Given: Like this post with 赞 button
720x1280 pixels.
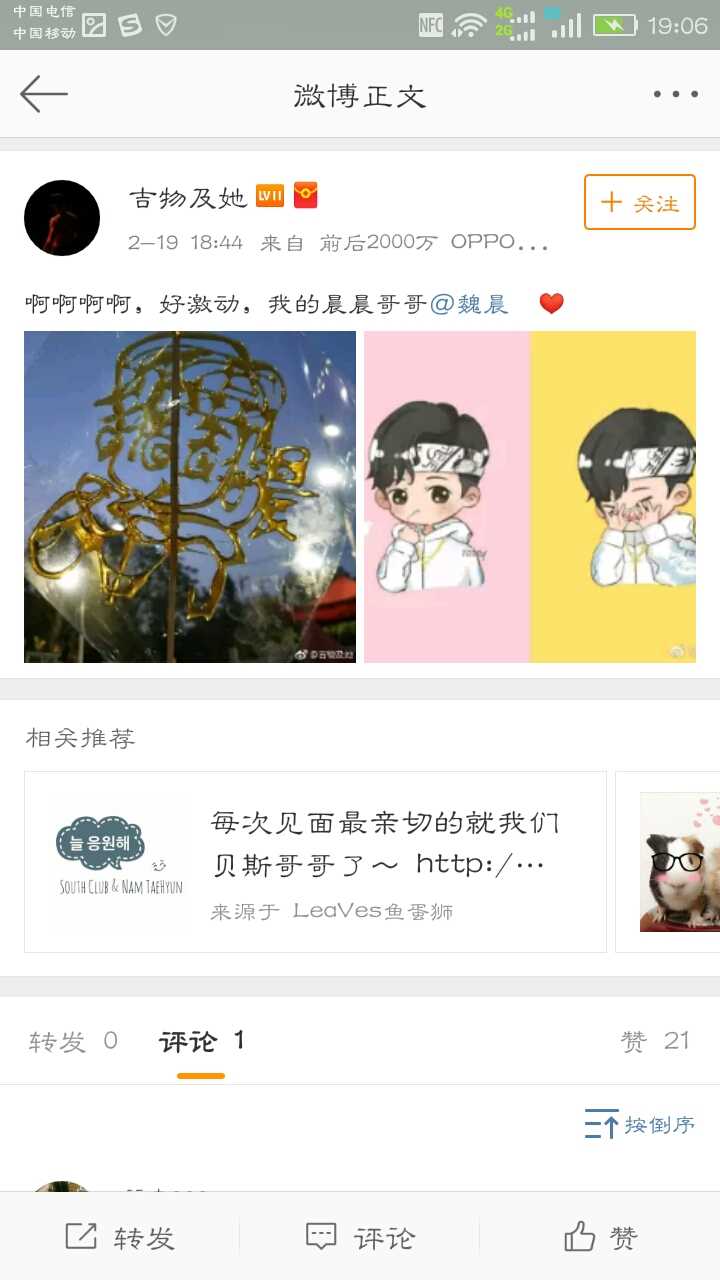Looking at the screenshot, I should 600,1238.
